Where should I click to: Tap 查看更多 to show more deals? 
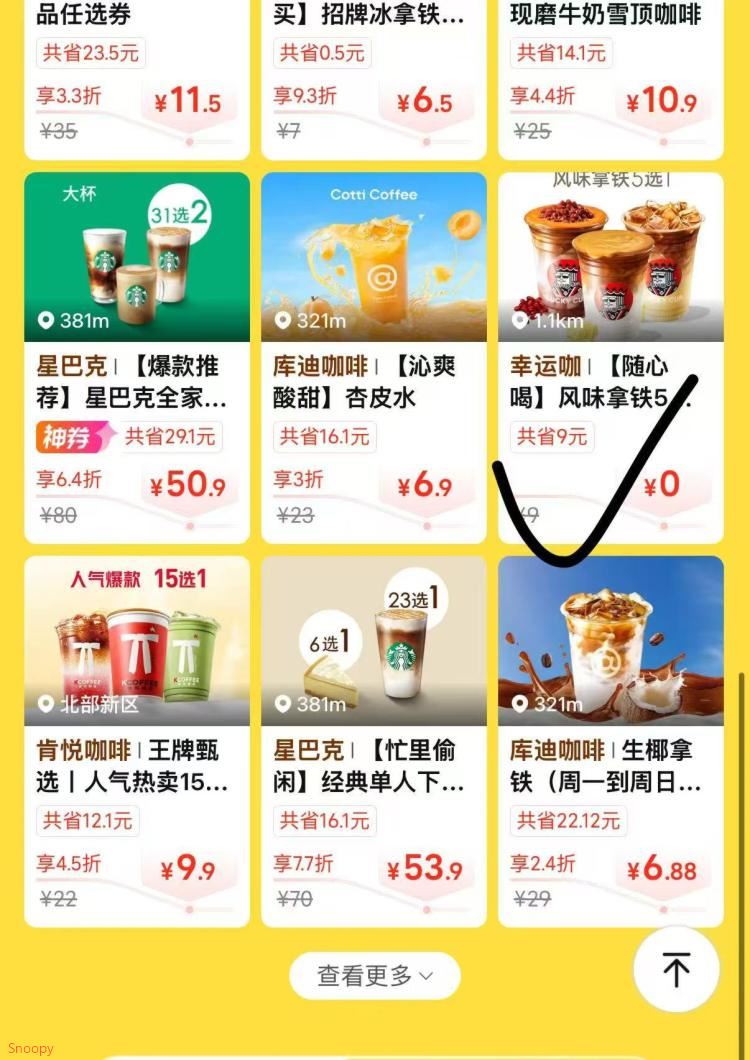[x=375, y=975]
